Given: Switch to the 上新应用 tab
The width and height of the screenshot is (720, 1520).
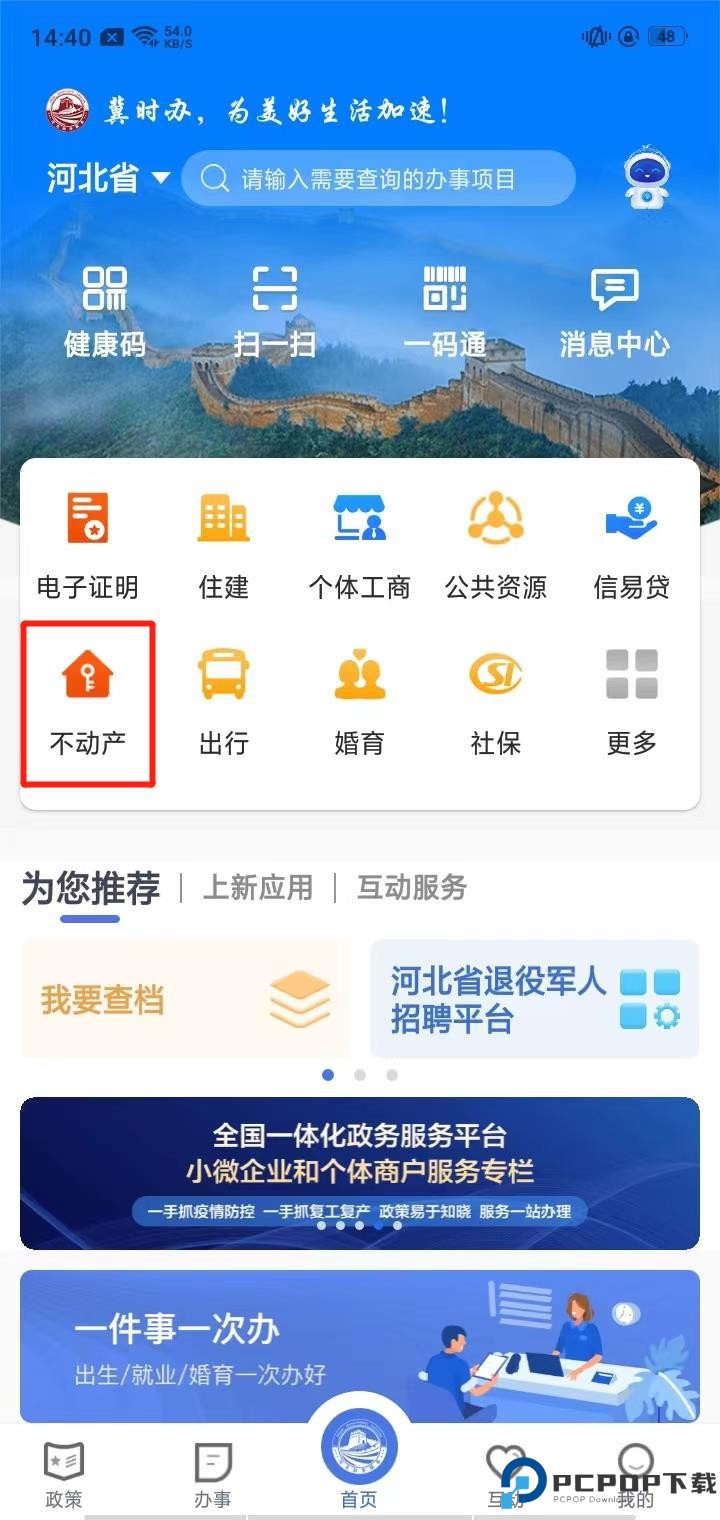Looking at the screenshot, I should pos(258,887).
